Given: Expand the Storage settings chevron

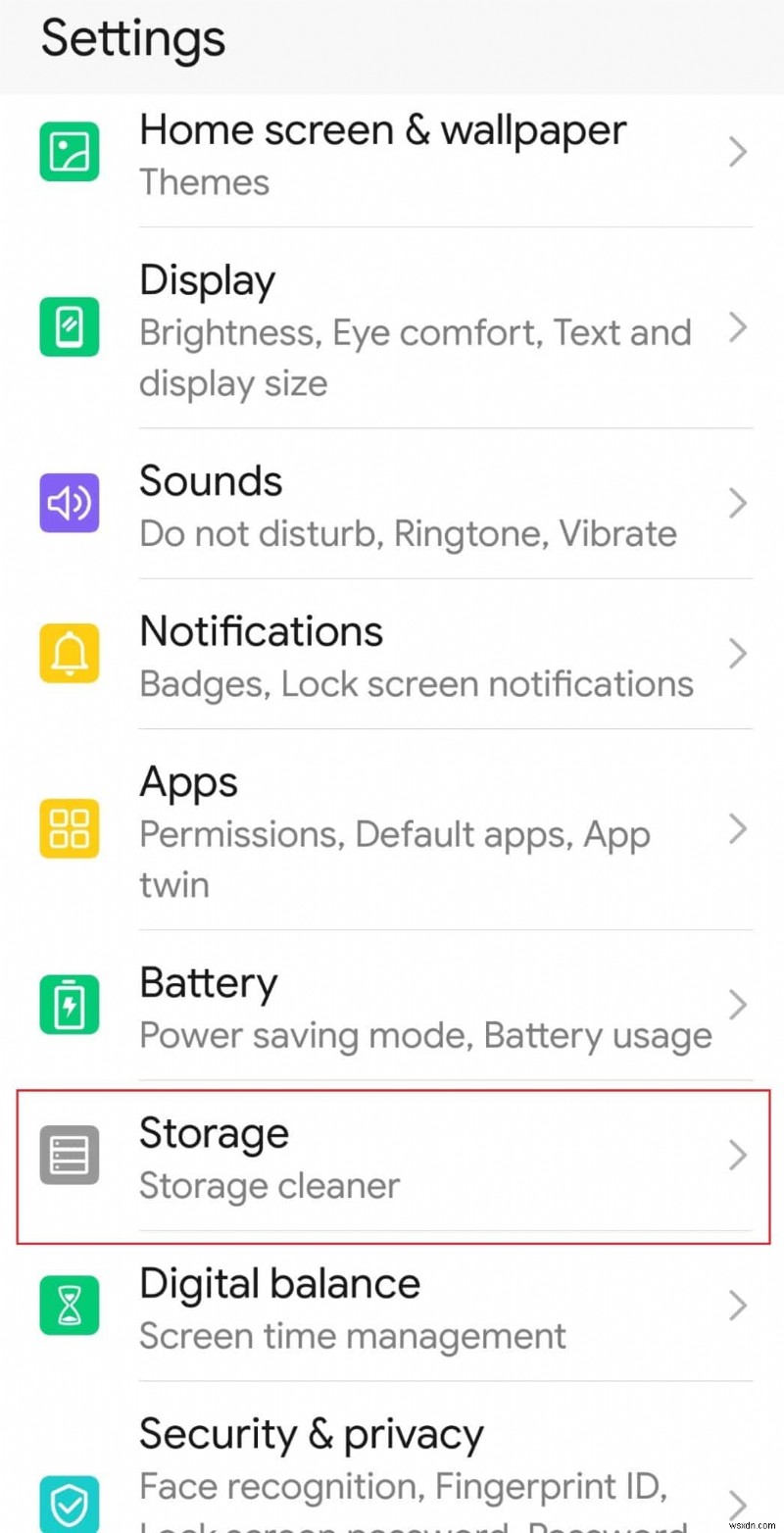Looking at the screenshot, I should pyautogui.click(x=738, y=1155).
